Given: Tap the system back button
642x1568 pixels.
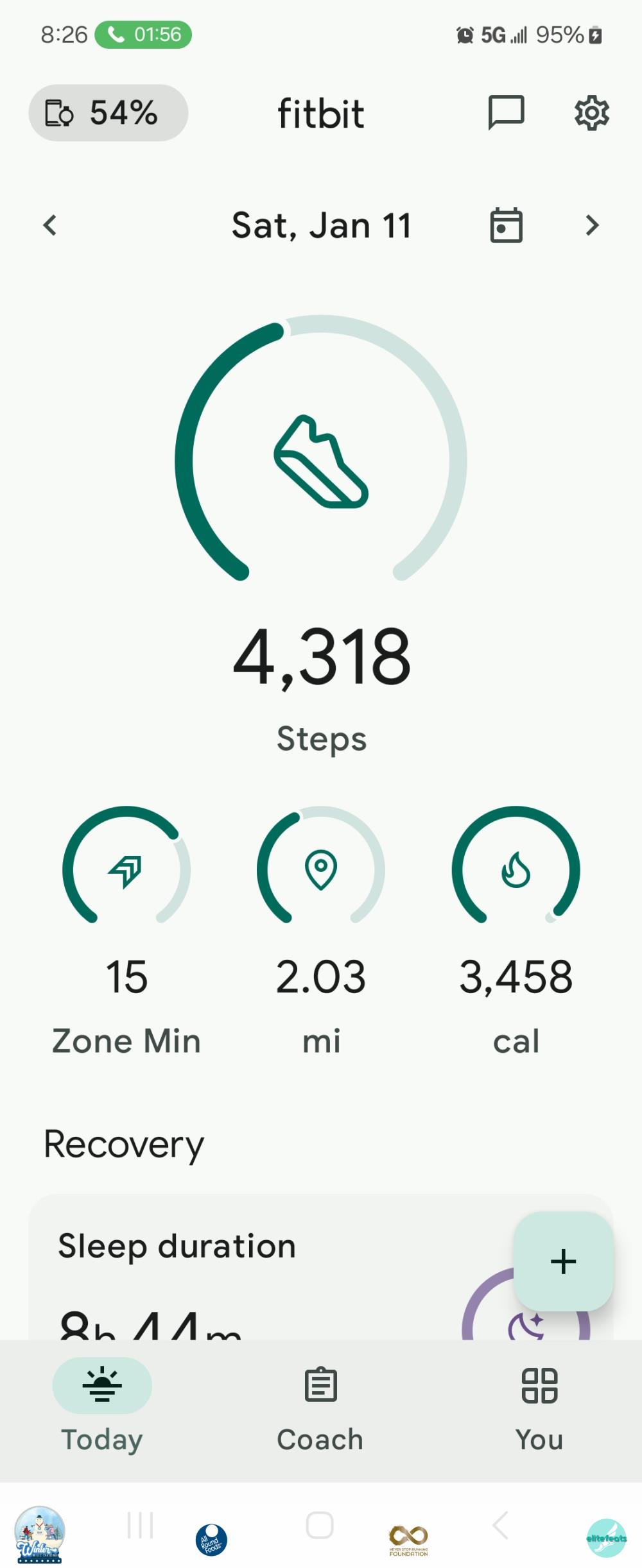Looking at the screenshot, I should point(500,1525).
